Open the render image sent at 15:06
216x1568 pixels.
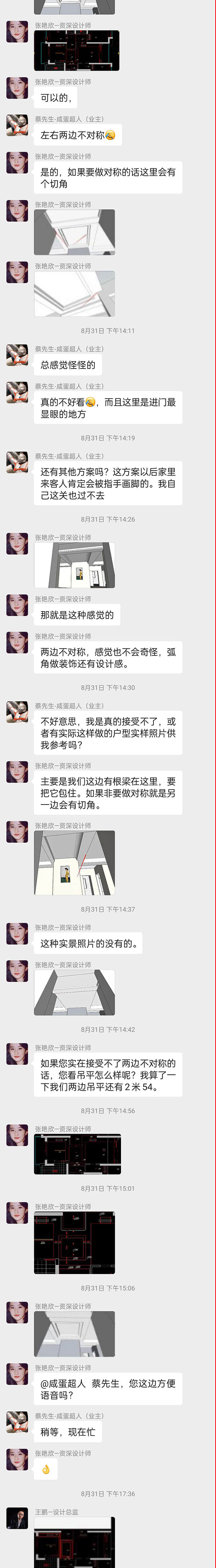(x=75, y=1334)
